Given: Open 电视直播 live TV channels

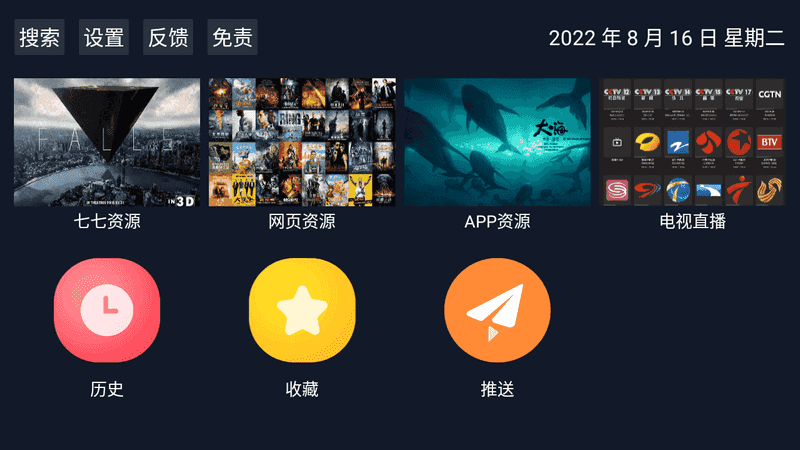Looking at the screenshot, I should pyautogui.click(x=692, y=142).
